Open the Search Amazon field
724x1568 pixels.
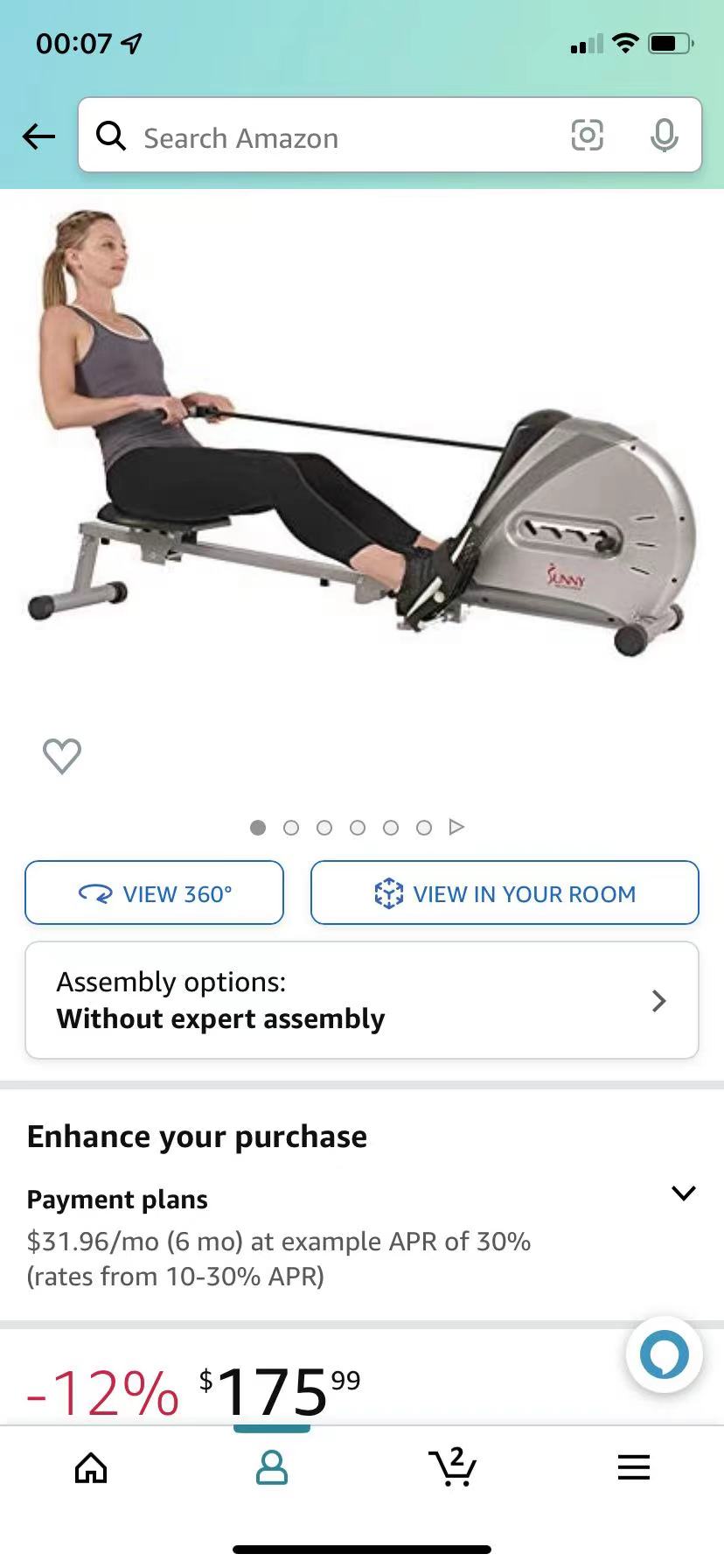pyautogui.click(x=332, y=137)
